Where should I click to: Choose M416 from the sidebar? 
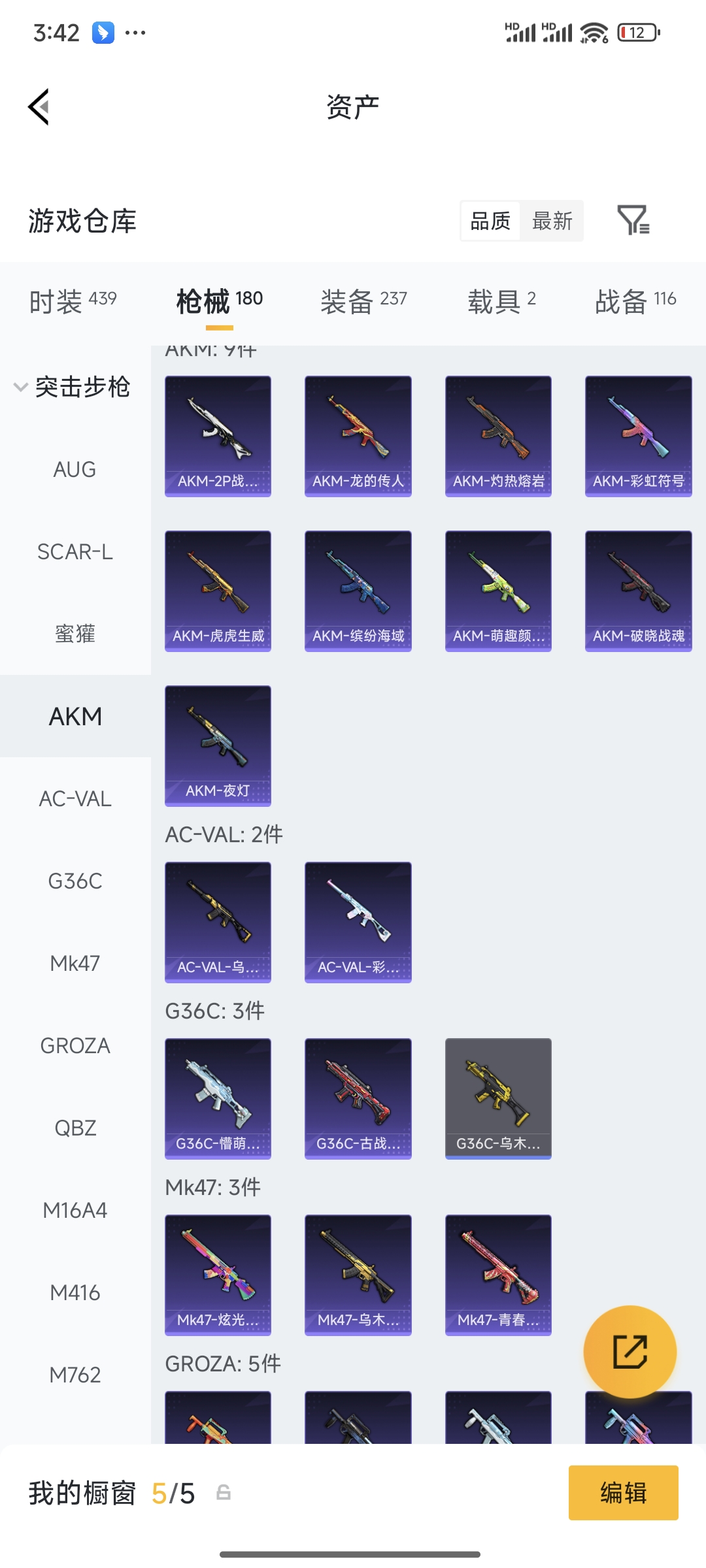point(75,1292)
